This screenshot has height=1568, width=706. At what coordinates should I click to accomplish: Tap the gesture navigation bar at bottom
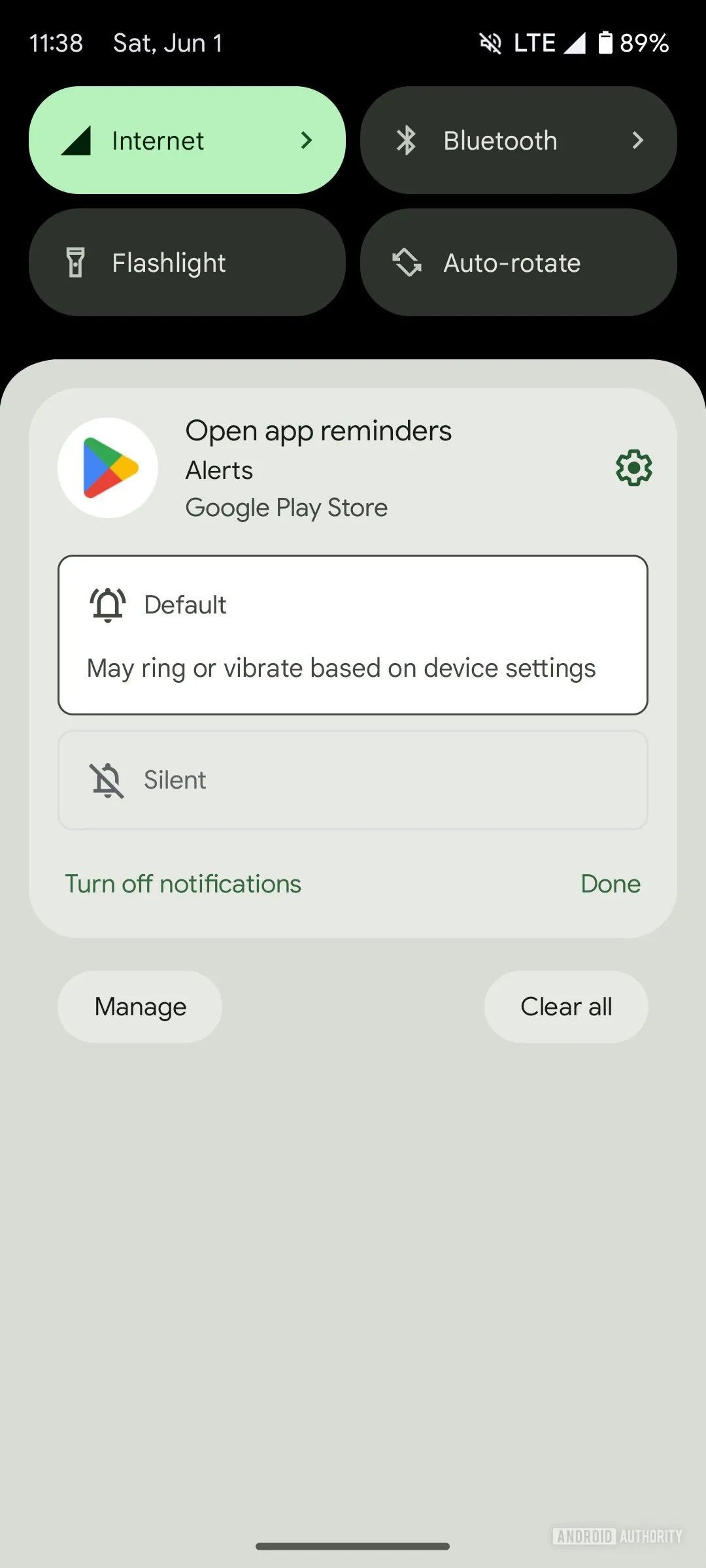tap(353, 1544)
